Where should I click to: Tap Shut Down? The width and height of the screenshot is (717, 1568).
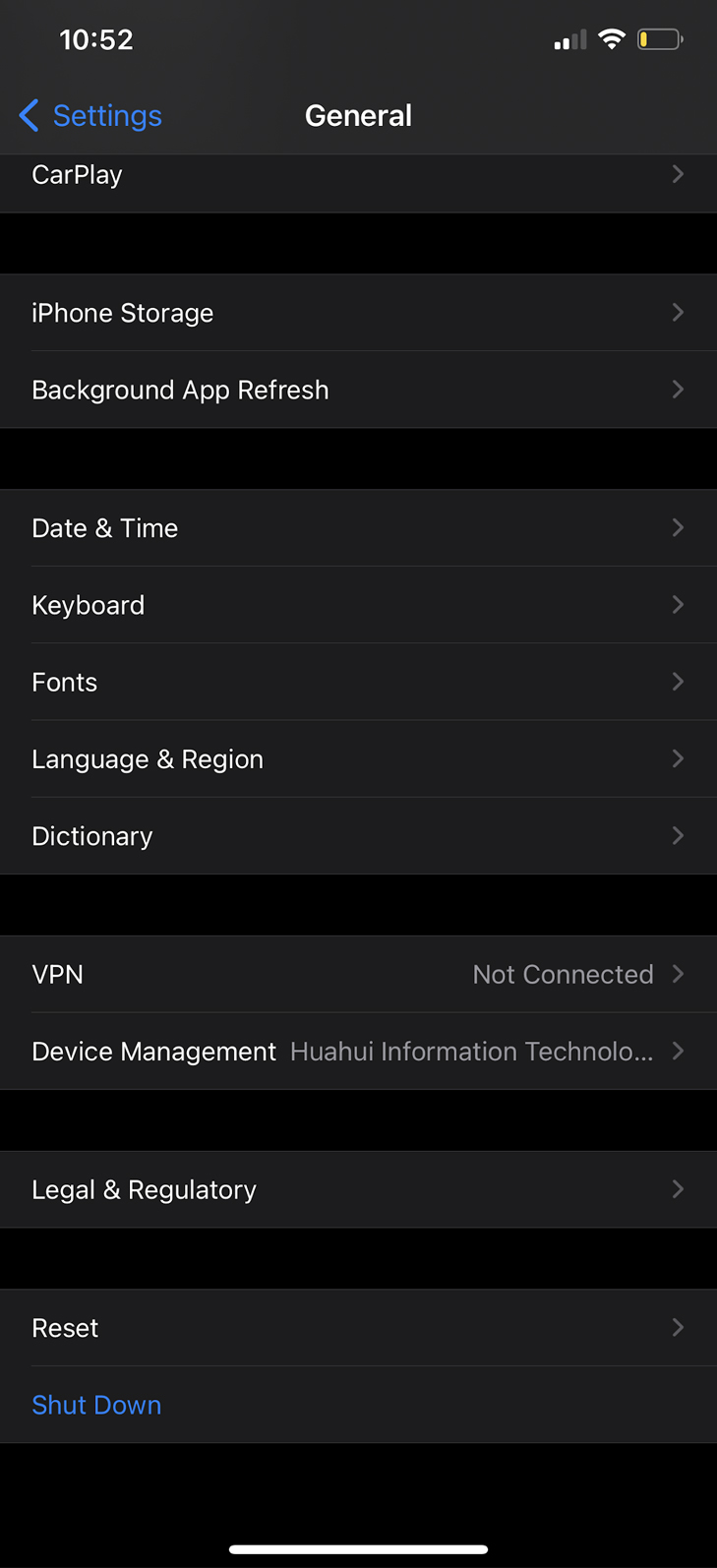click(x=96, y=1405)
